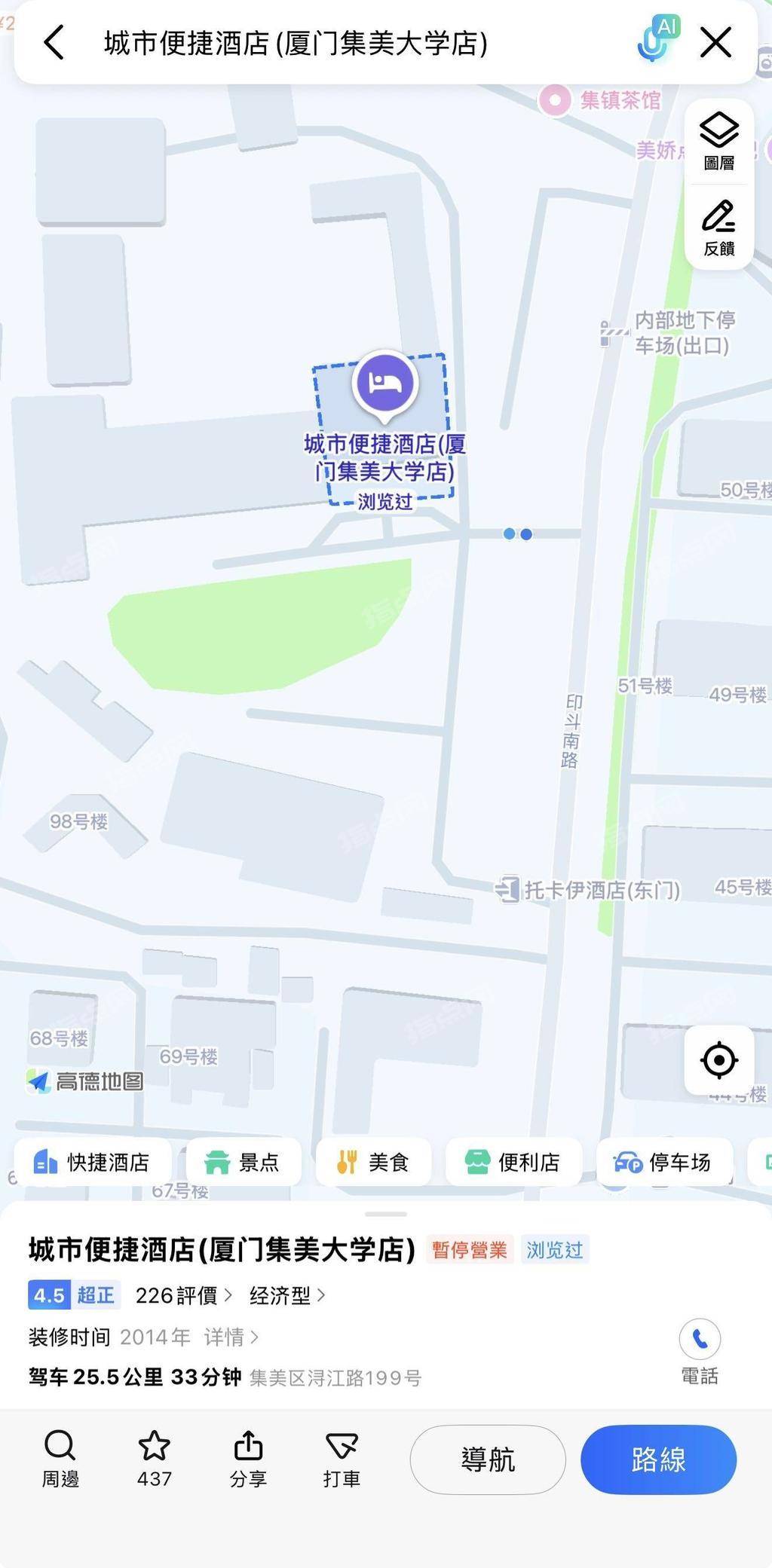
Task: Show nearby 美食 places
Action: (x=373, y=1163)
